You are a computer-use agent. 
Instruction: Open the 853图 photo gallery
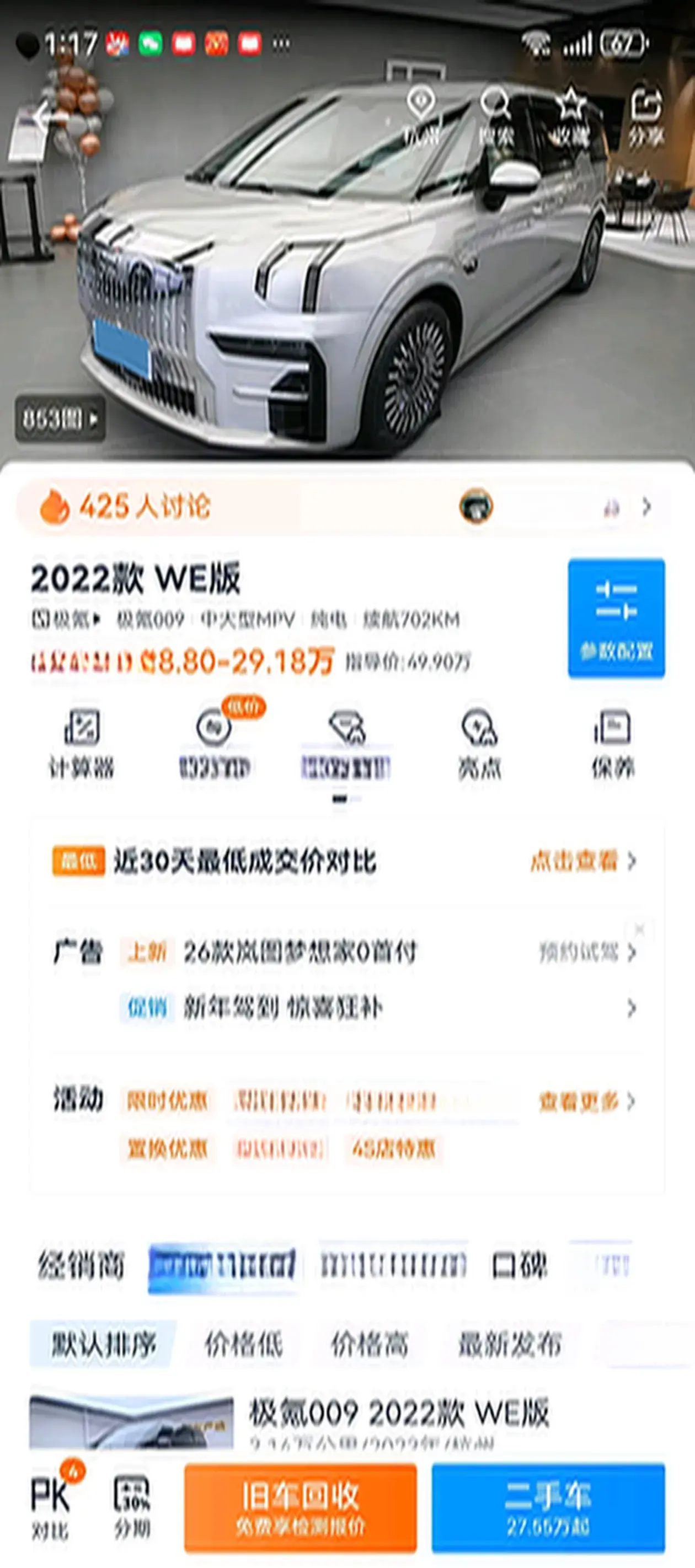[60, 419]
